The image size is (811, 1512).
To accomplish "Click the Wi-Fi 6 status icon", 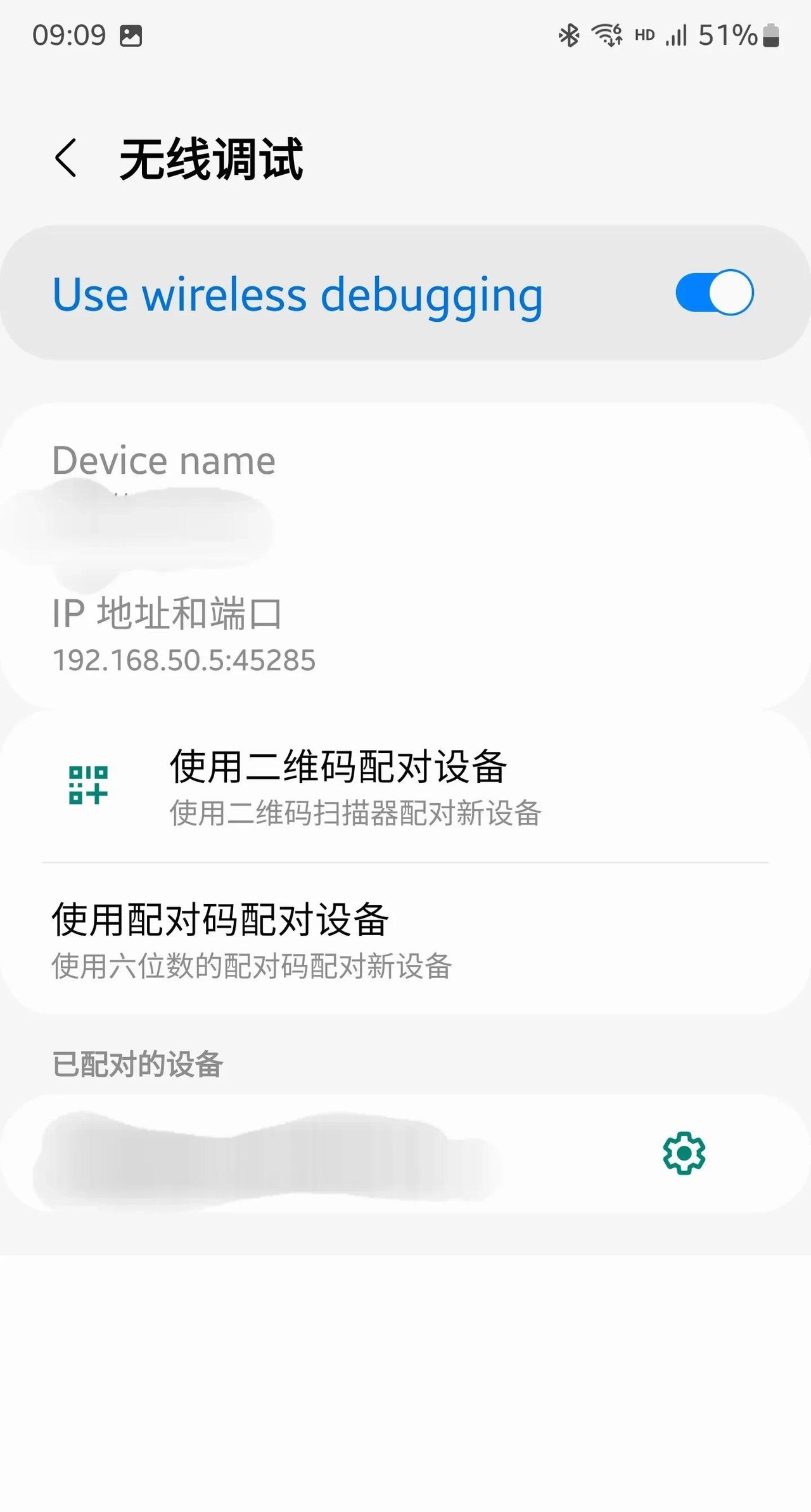I will (607, 35).
